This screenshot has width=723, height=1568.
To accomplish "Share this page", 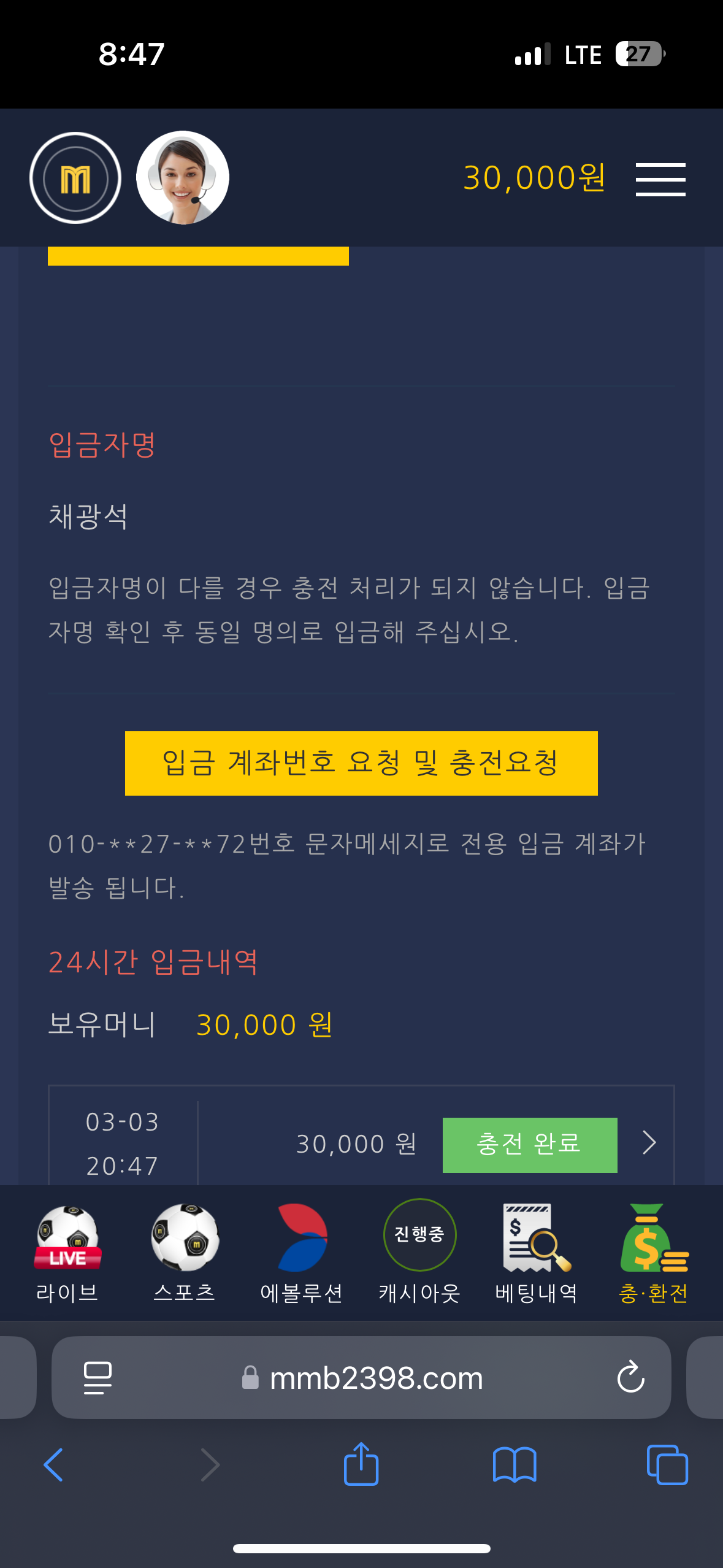I will tap(361, 1464).
